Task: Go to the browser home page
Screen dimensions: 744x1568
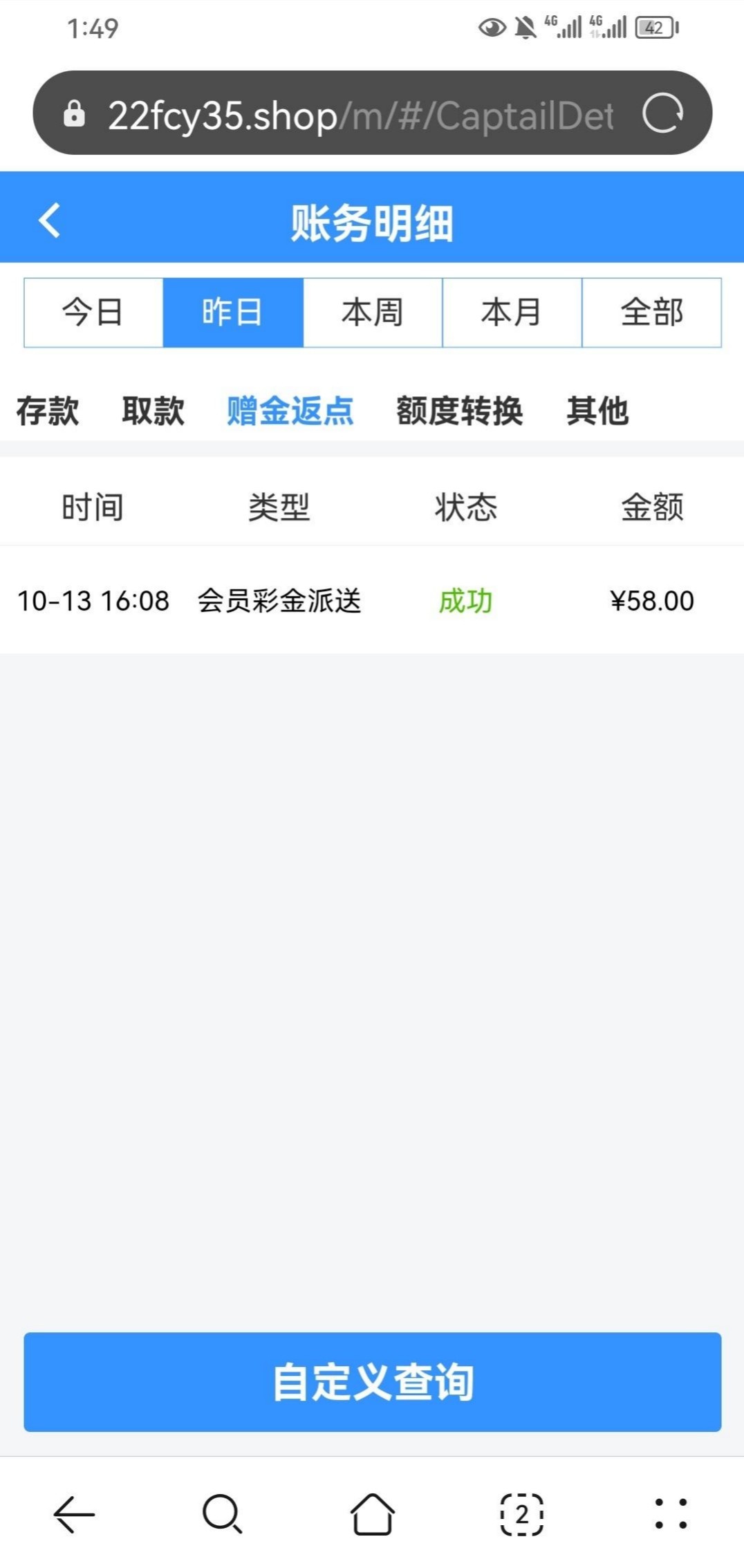Action: click(373, 1514)
